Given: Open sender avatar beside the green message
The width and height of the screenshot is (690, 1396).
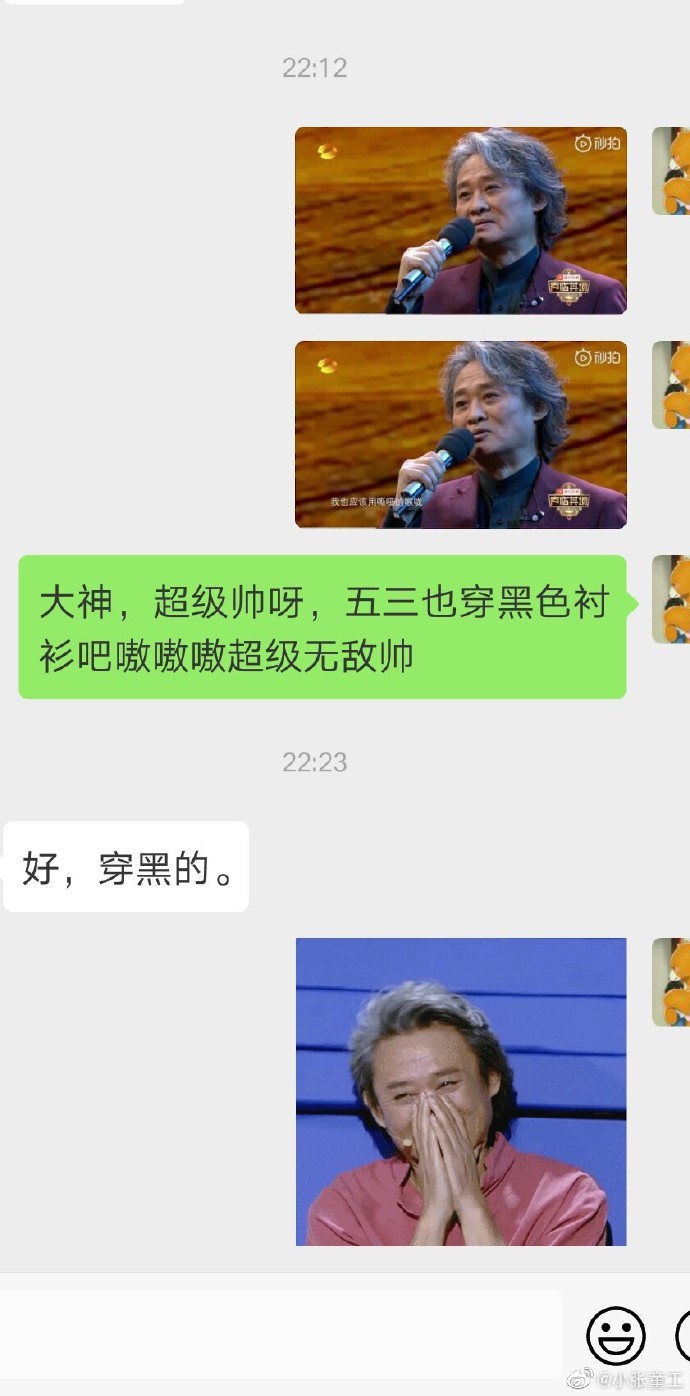Looking at the screenshot, I should pos(671,598).
